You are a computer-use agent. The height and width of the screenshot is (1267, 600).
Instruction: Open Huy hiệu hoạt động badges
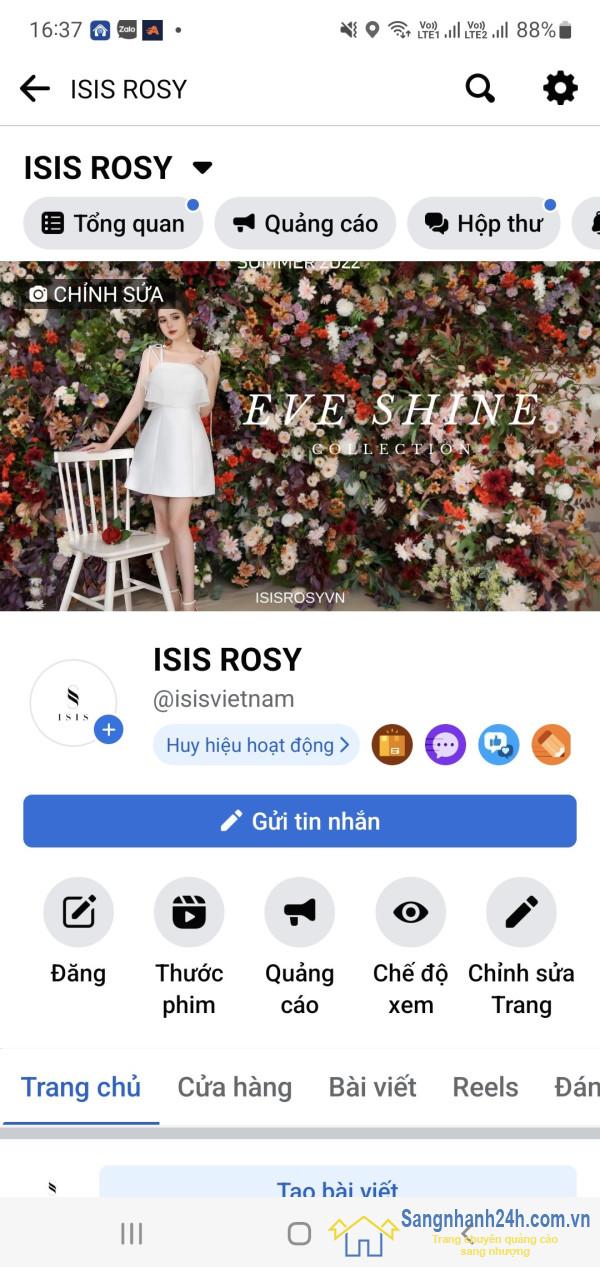pyautogui.click(x=256, y=745)
